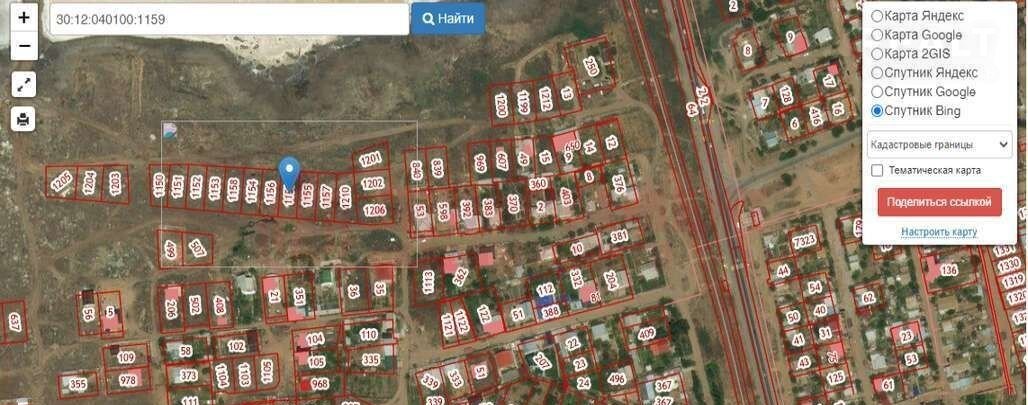Tap the blue location pin marker
The width and height of the screenshot is (1028, 405).
290,172
